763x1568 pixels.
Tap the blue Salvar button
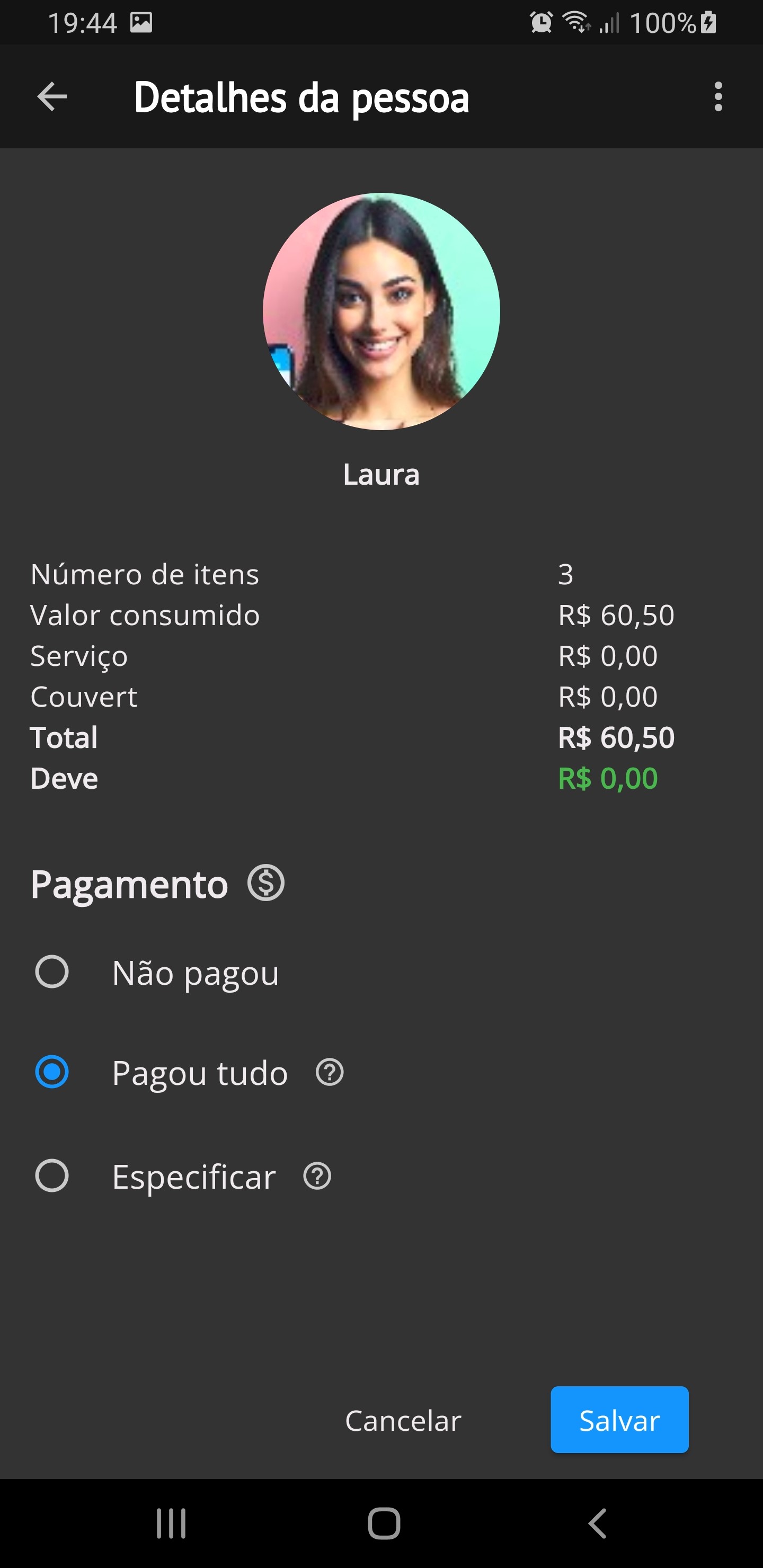tap(619, 1421)
